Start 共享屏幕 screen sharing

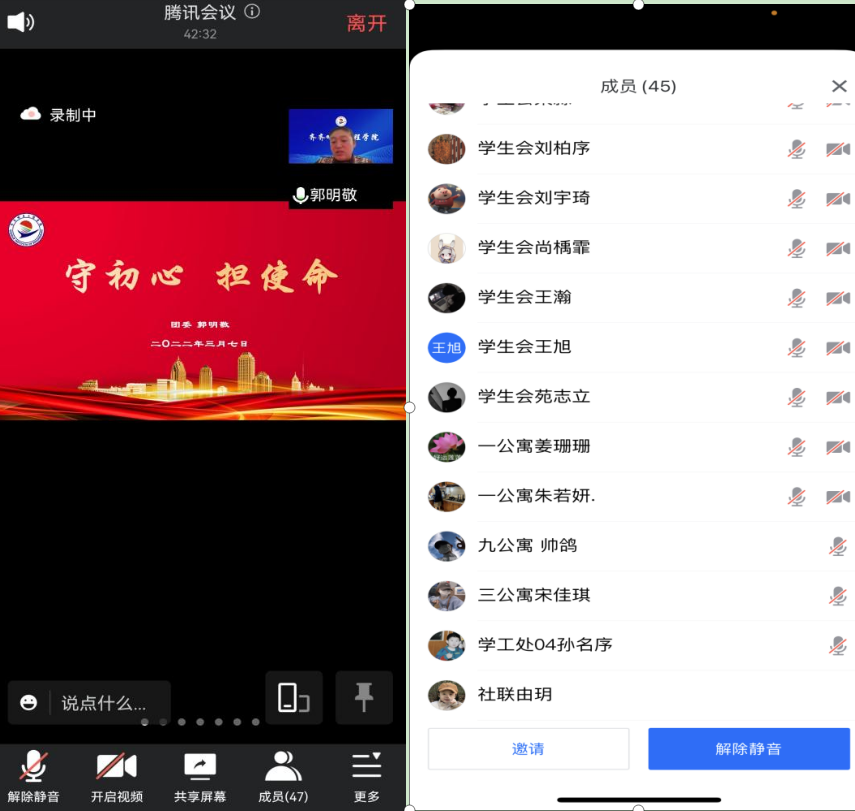click(x=200, y=777)
